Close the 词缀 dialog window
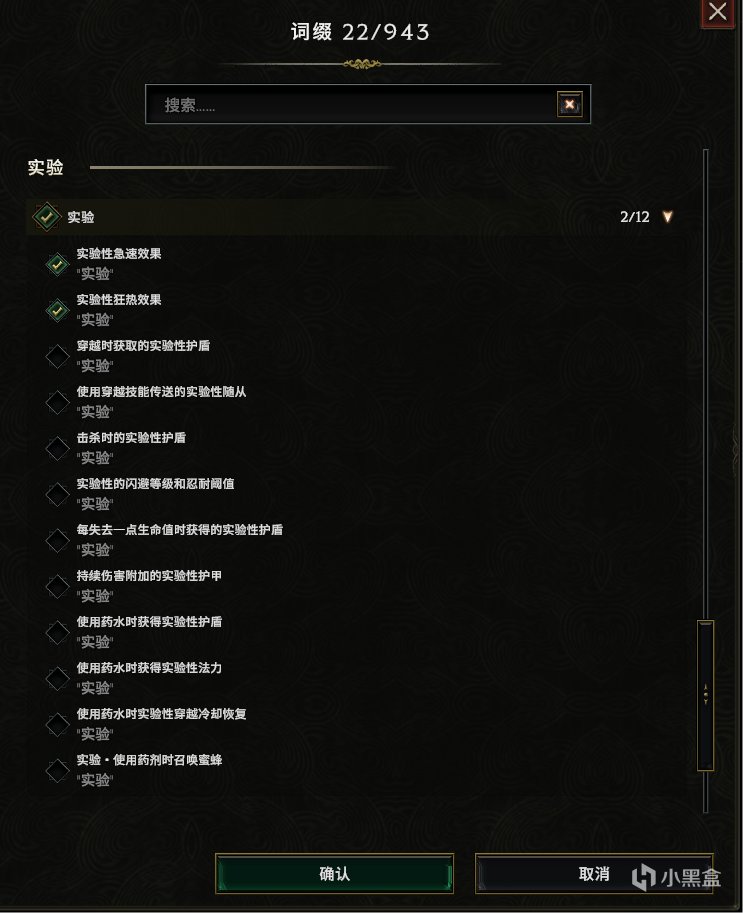This screenshot has height=913, width=743. click(x=717, y=13)
